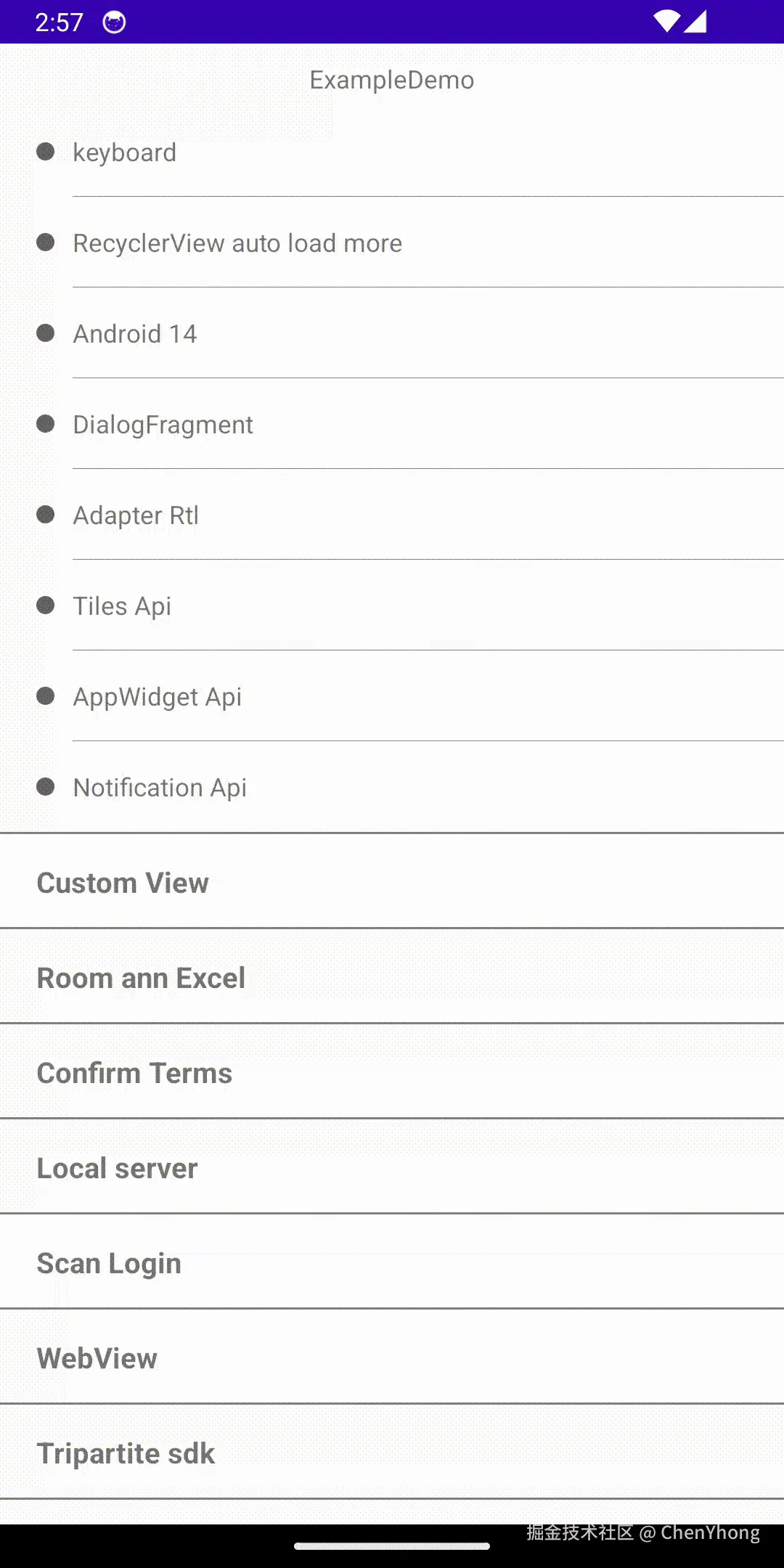784x1568 pixels.
Task: Open the Android 14 entry
Action: point(135,334)
